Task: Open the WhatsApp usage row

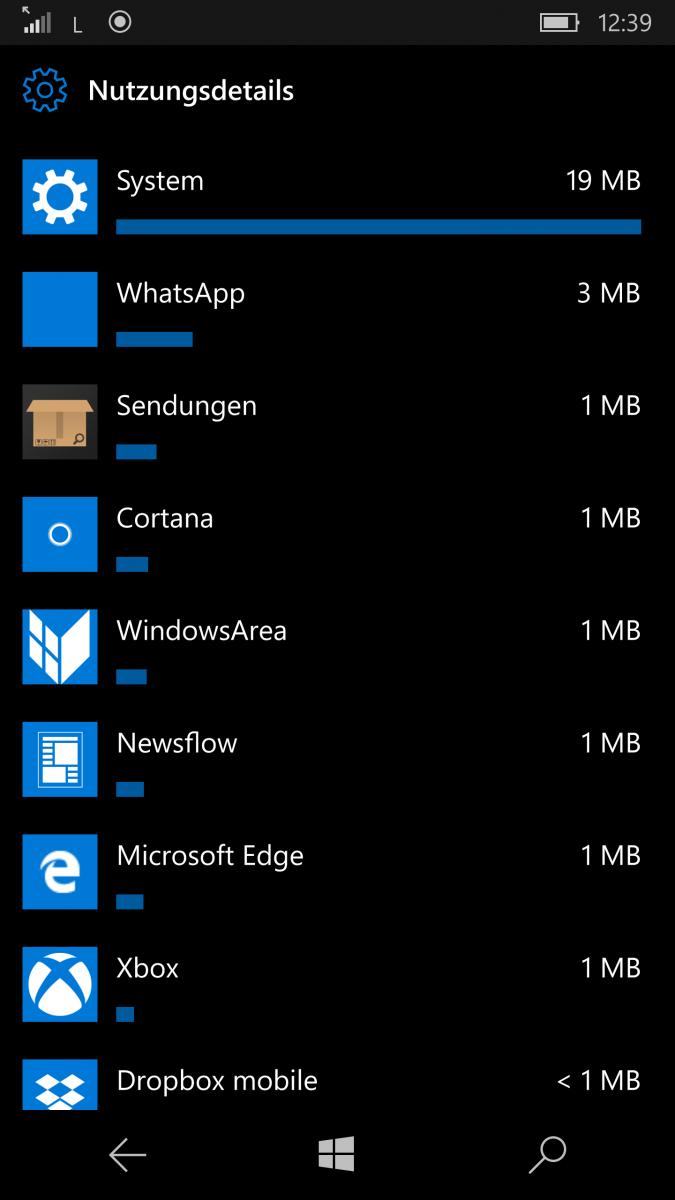Action: (x=337, y=309)
